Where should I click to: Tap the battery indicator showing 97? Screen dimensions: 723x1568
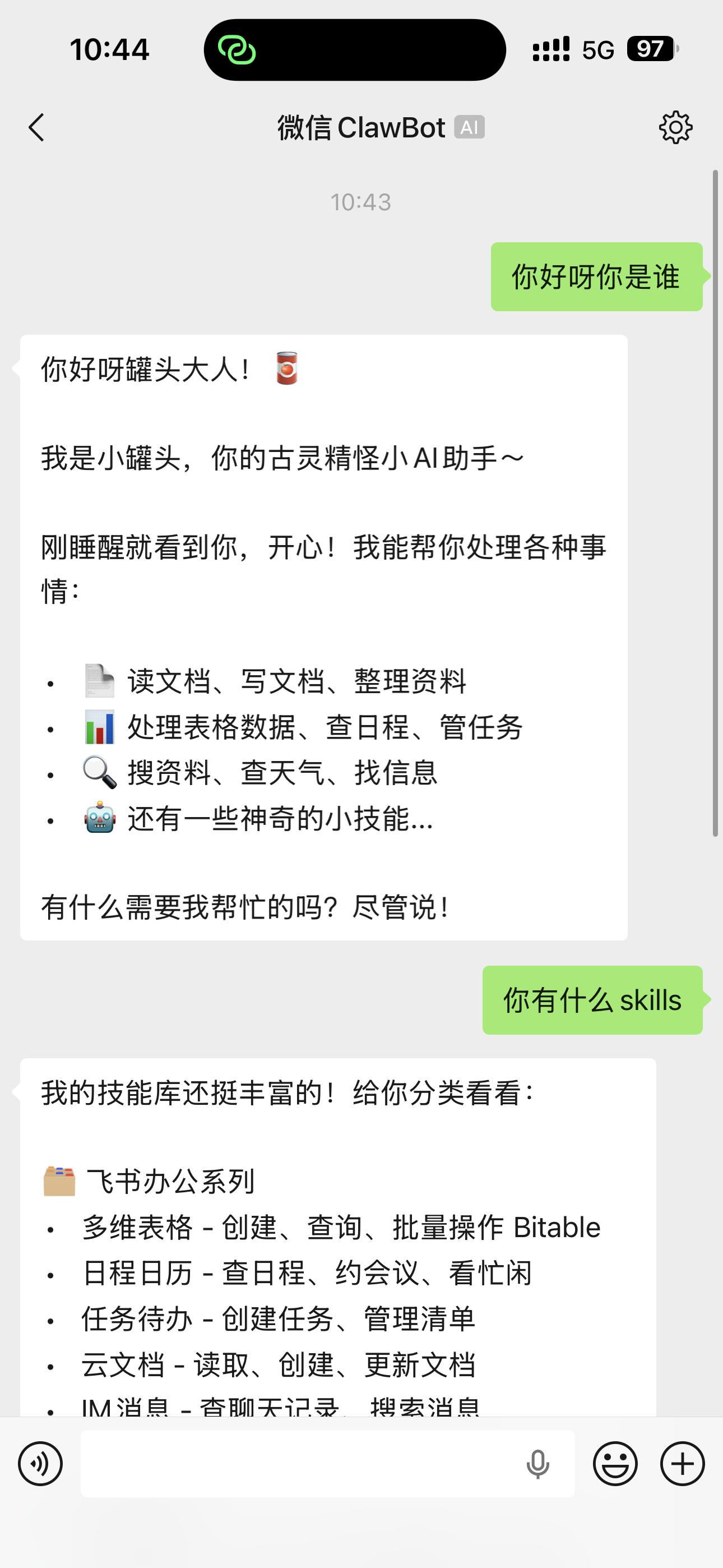click(x=650, y=49)
